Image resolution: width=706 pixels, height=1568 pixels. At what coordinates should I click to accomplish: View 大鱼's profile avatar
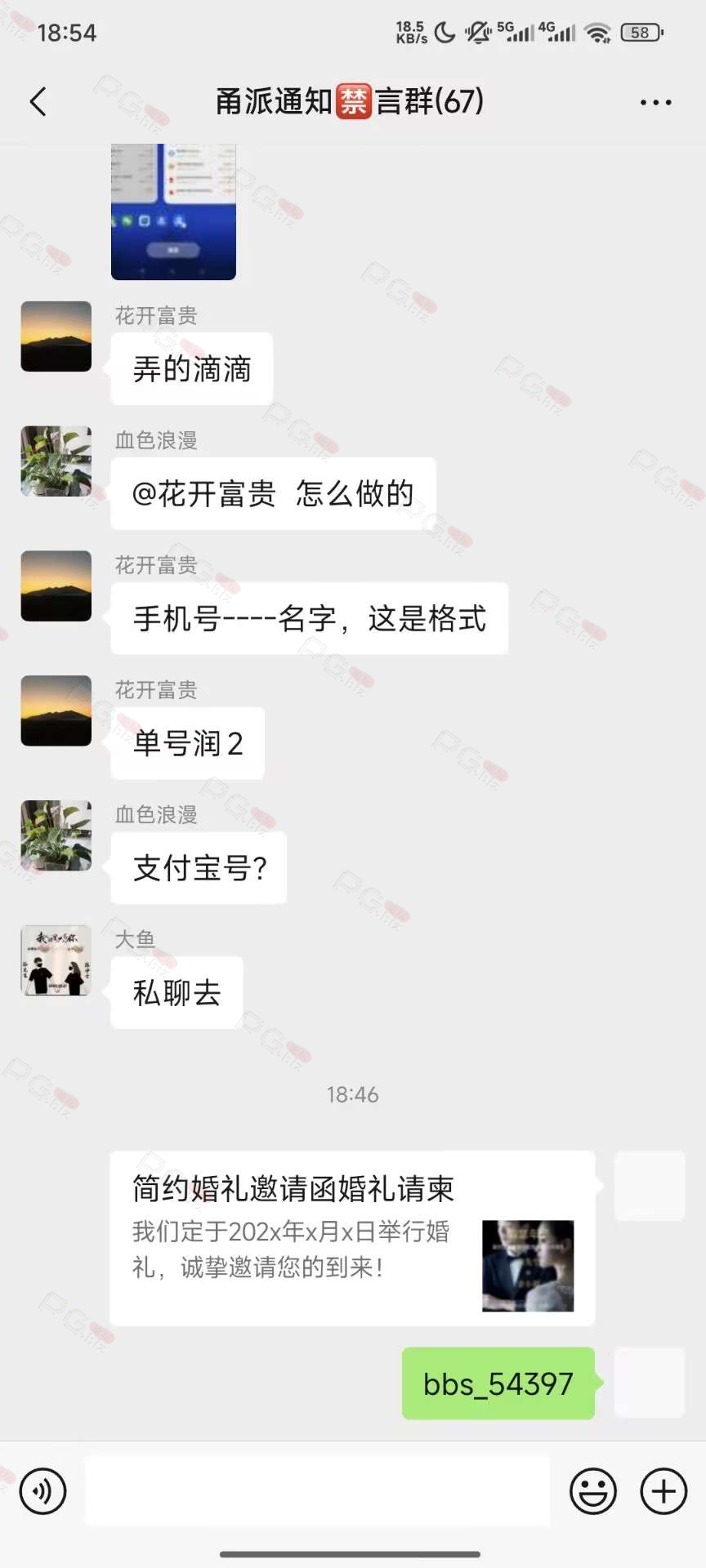tap(56, 960)
